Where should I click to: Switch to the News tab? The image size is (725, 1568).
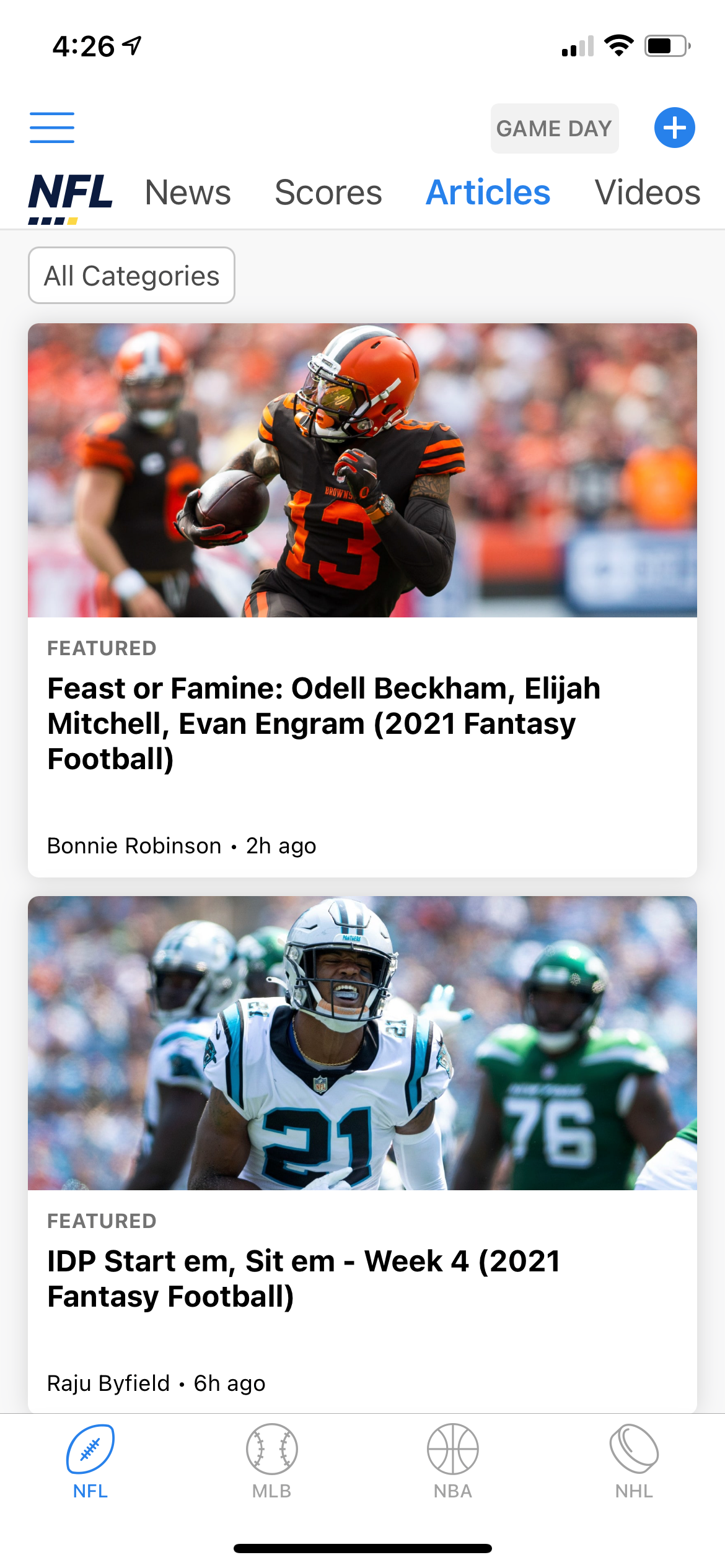point(188,192)
